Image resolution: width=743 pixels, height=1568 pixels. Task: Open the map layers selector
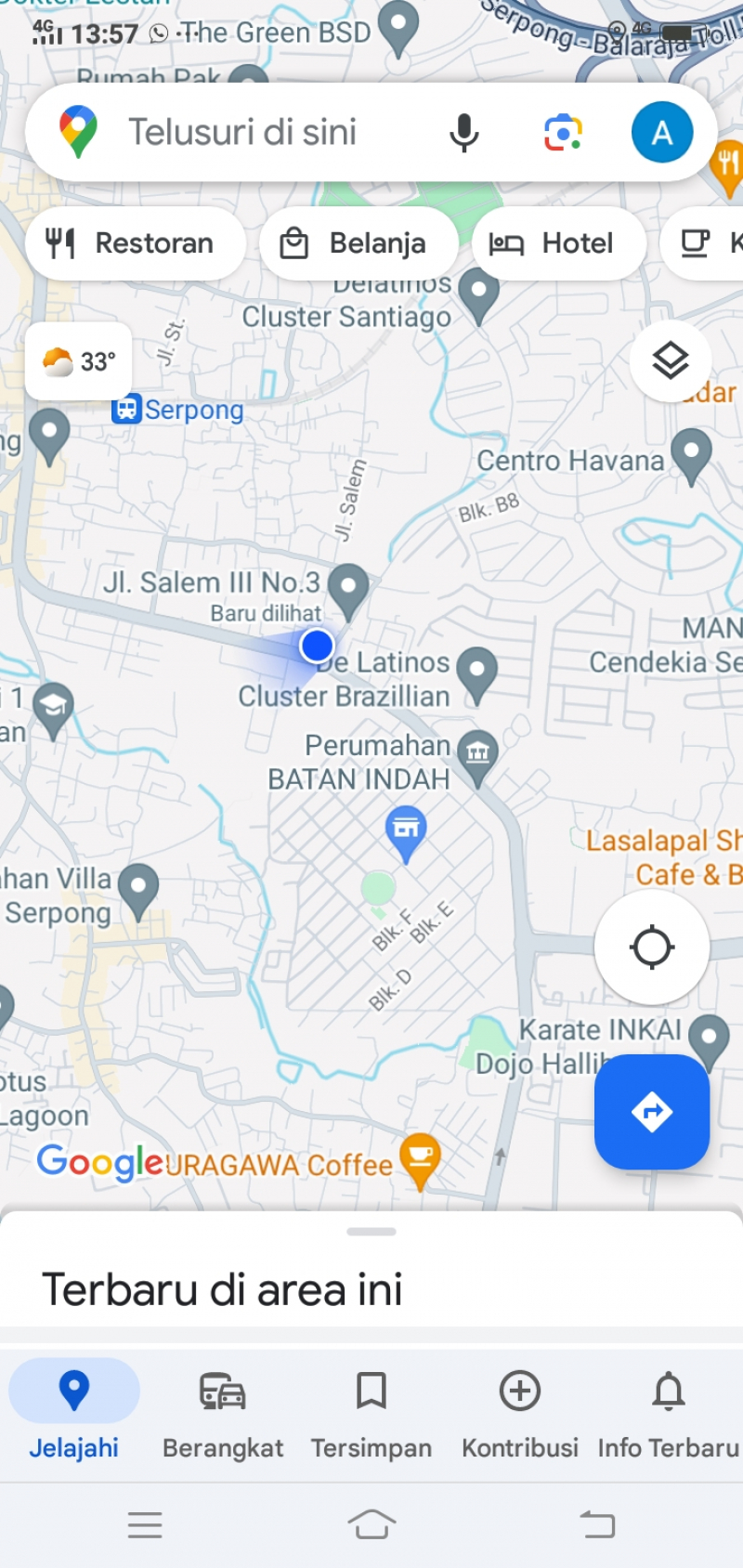point(671,361)
